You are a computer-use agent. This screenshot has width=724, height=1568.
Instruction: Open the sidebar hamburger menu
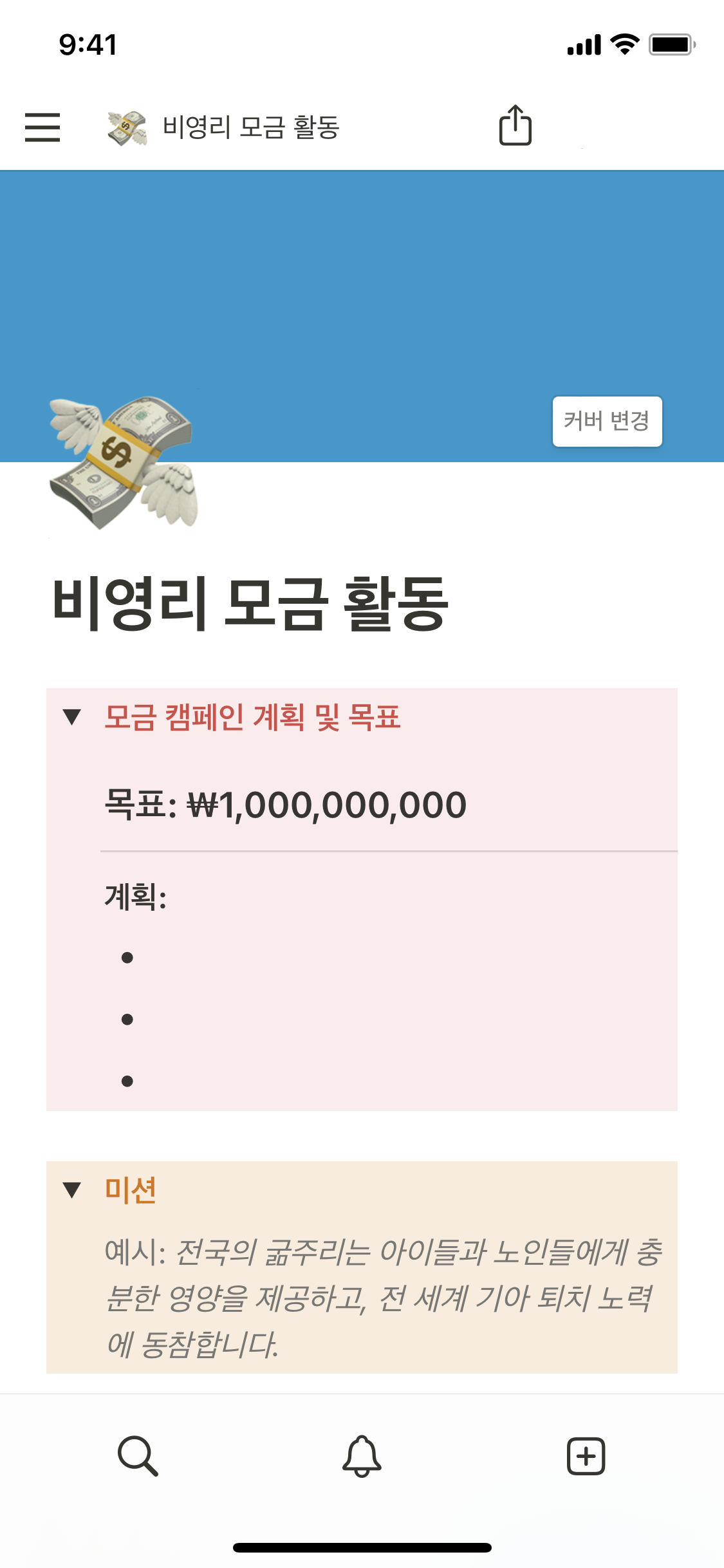[42, 127]
